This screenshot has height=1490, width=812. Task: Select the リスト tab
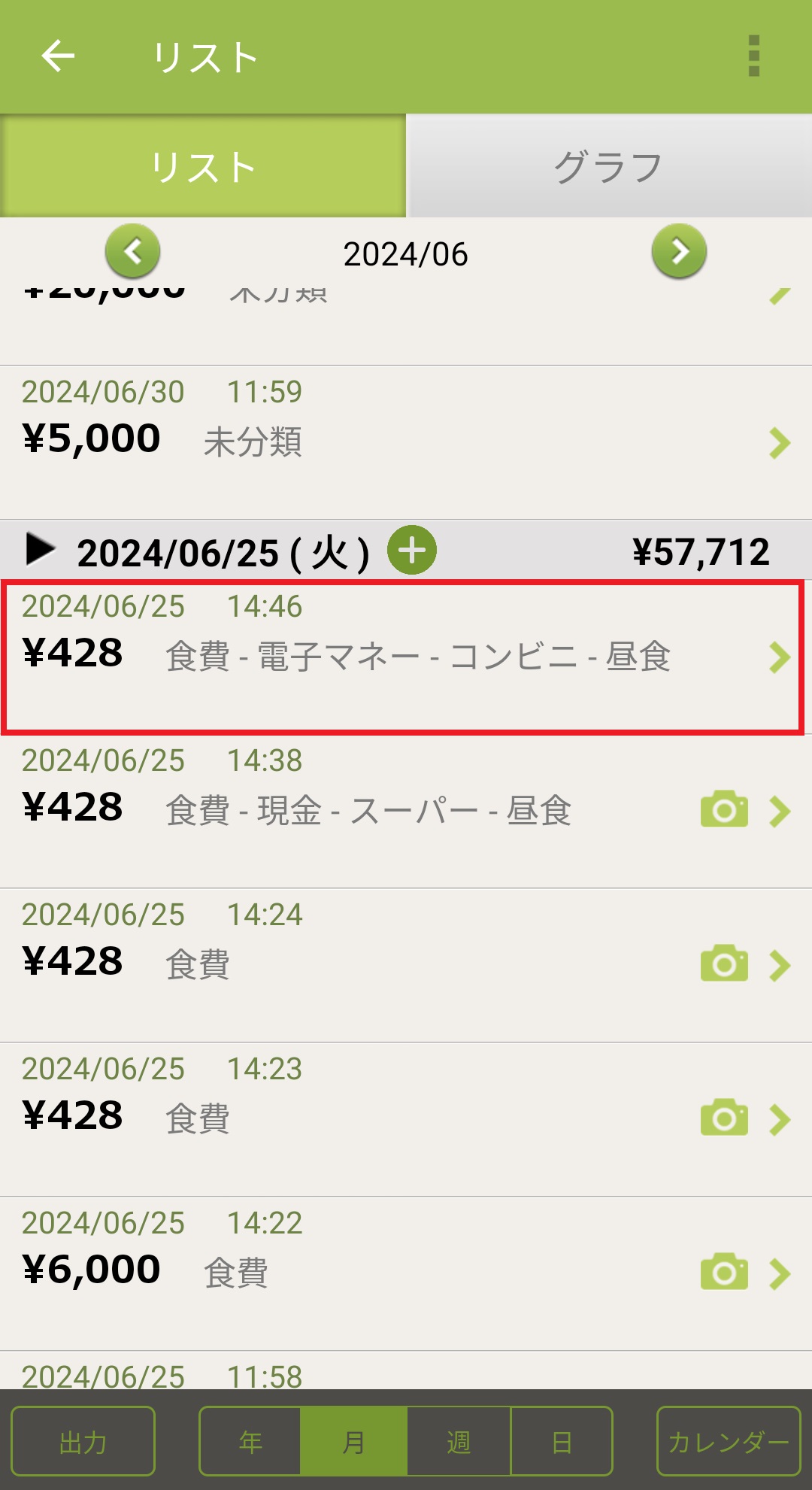point(203,166)
